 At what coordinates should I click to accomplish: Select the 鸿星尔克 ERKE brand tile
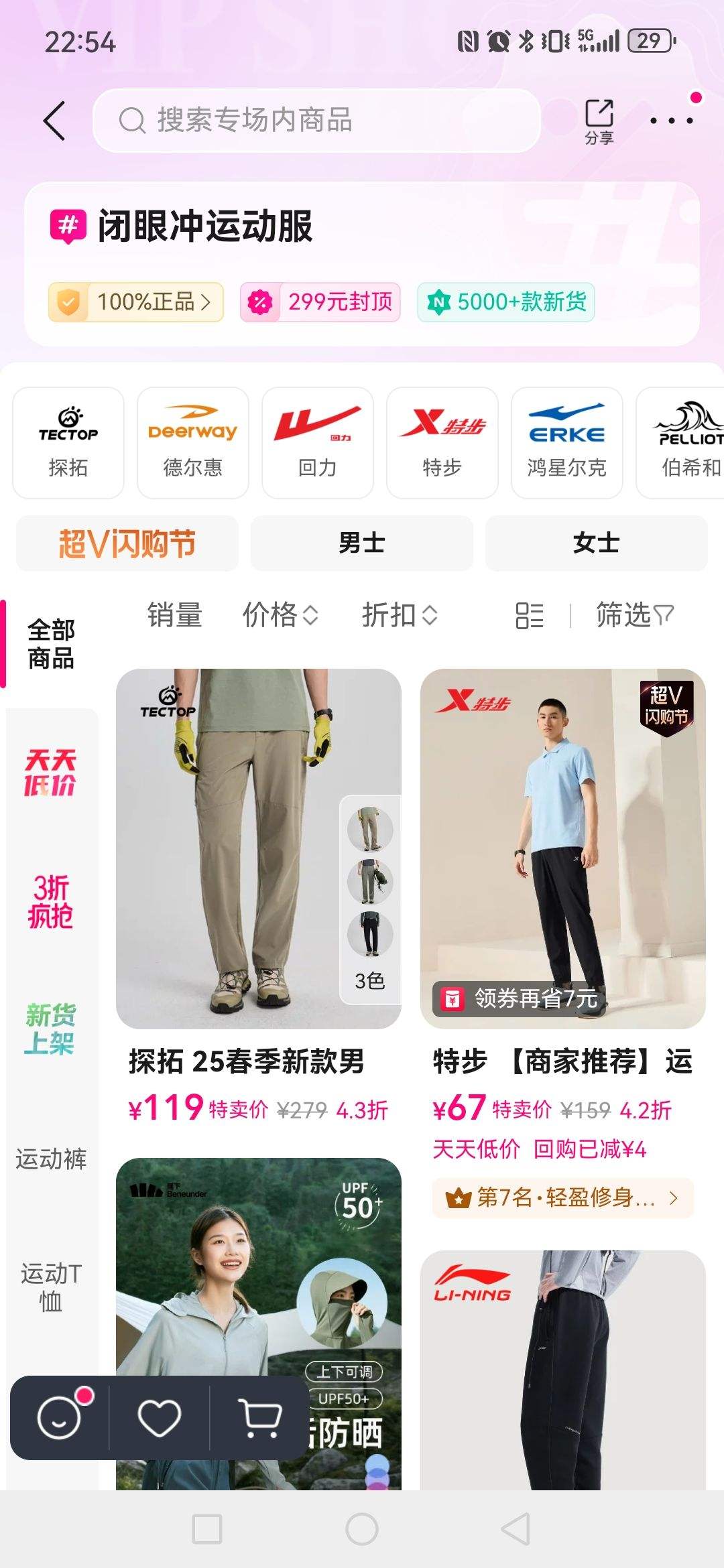pos(567,442)
